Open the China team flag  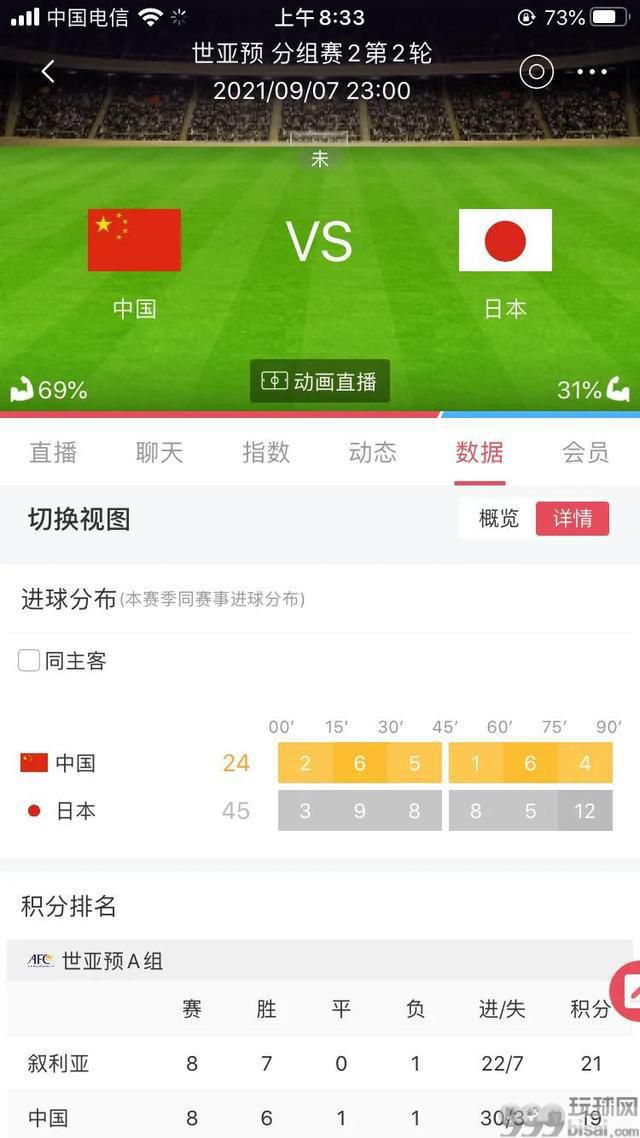pyautogui.click(x=134, y=240)
